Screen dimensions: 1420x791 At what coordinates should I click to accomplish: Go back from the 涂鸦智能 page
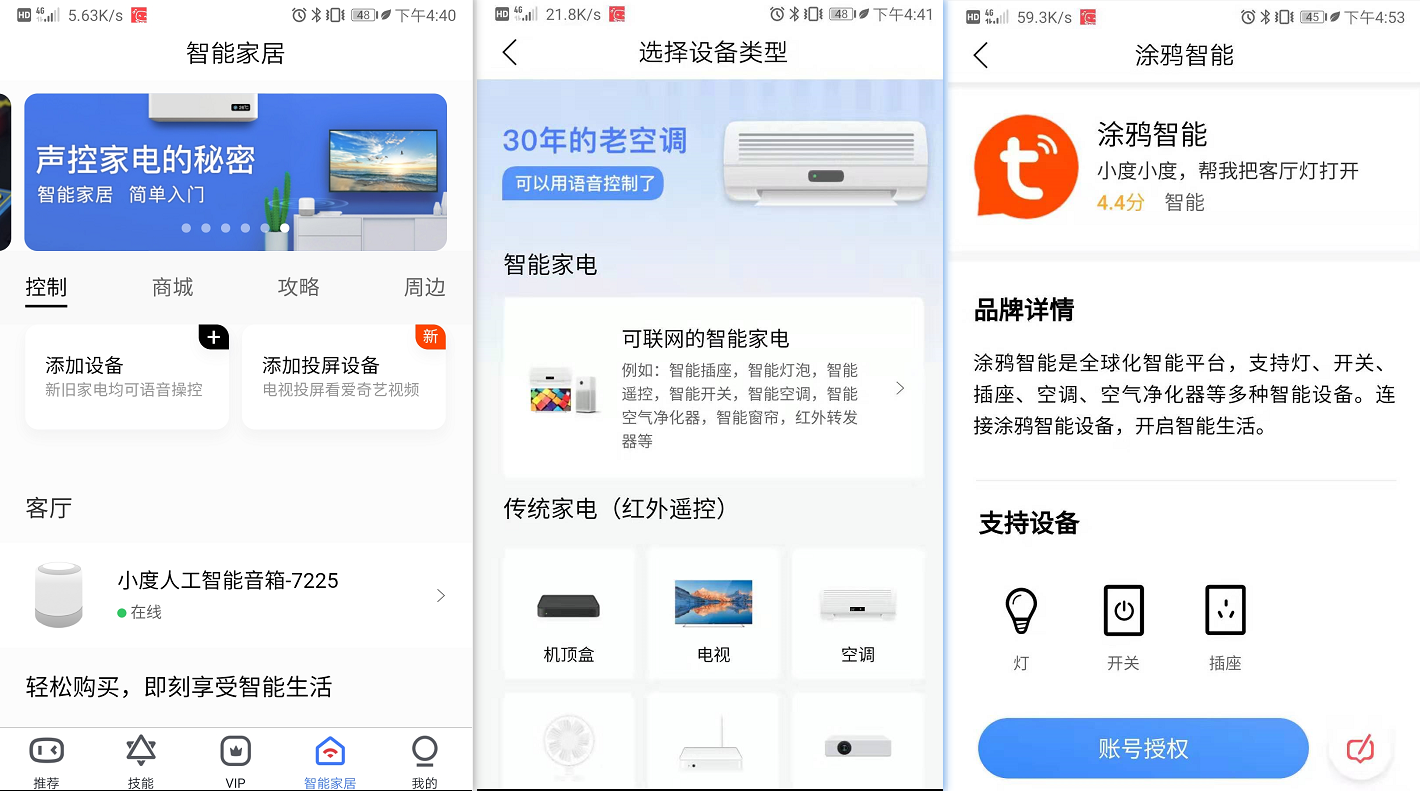tap(980, 55)
